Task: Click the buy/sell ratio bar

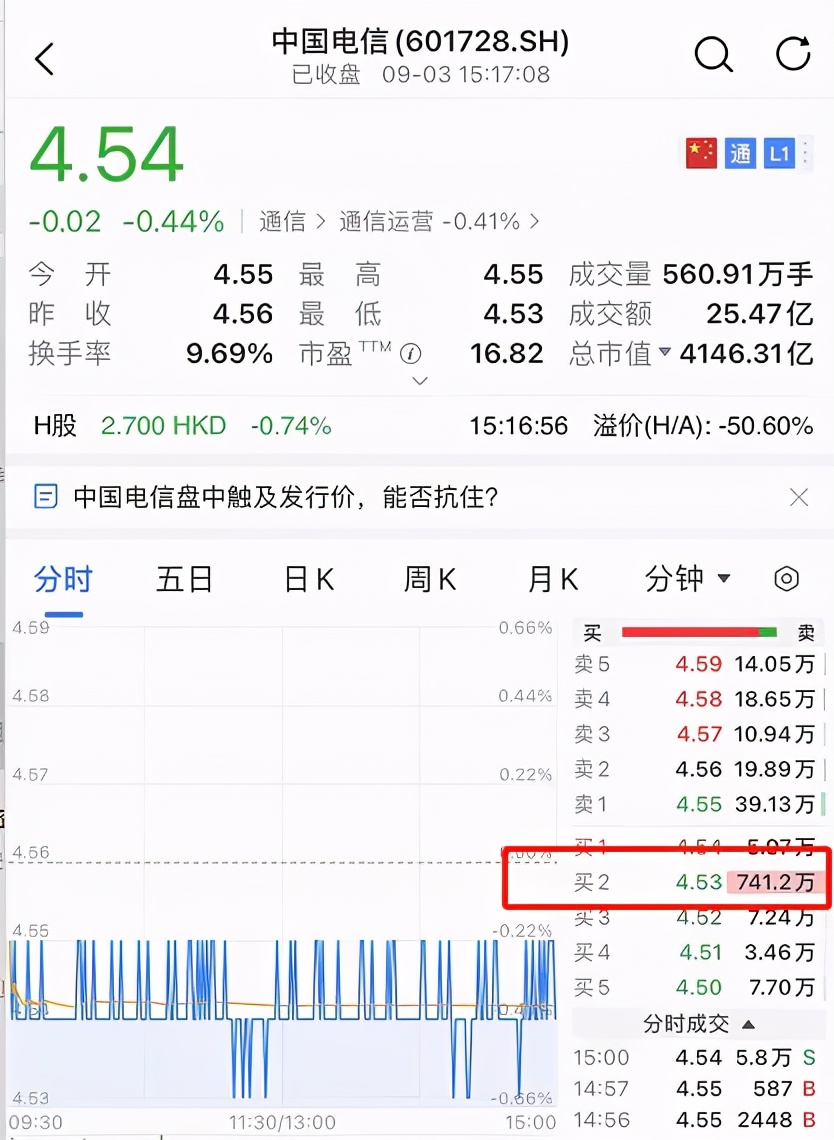Action: pos(698,632)
